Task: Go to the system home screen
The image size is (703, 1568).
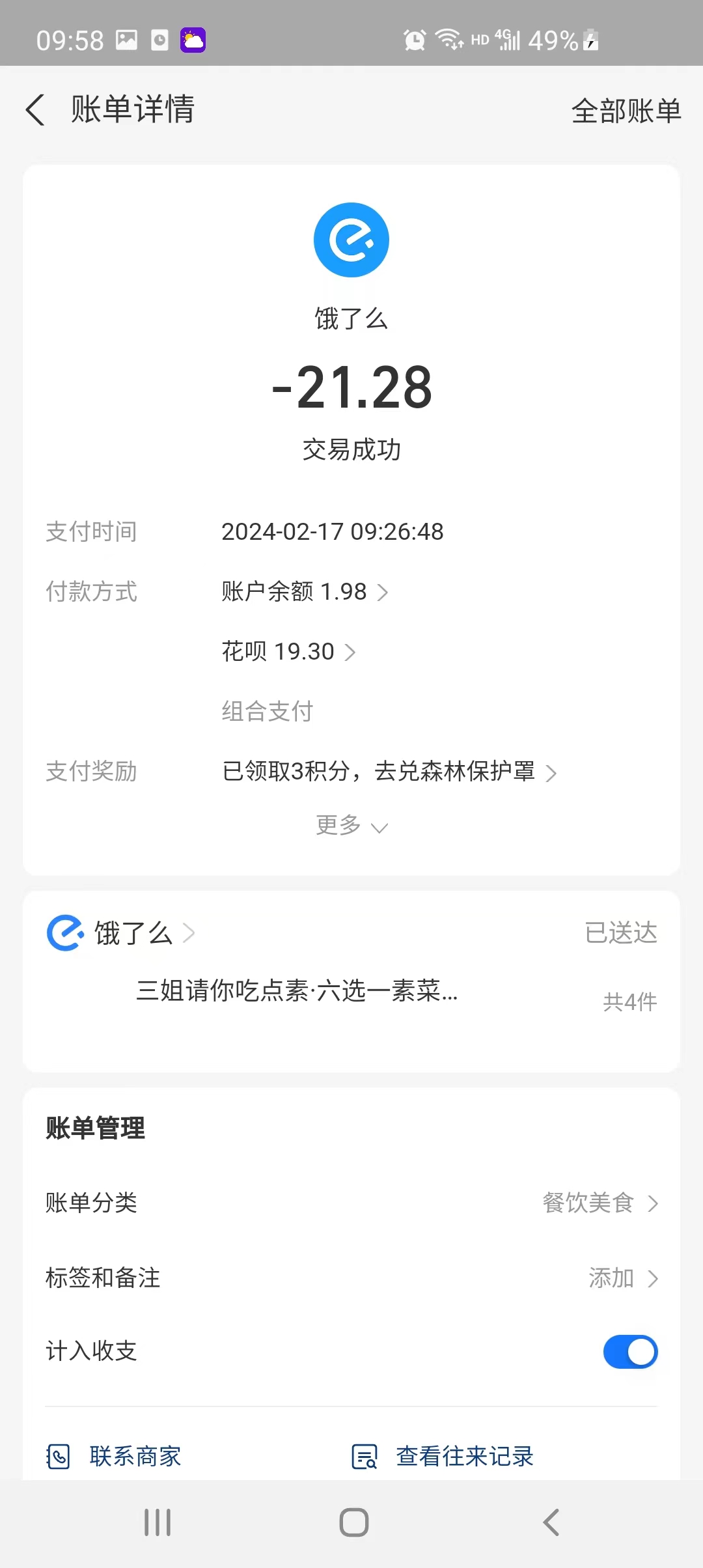Action: point(353,1522)
